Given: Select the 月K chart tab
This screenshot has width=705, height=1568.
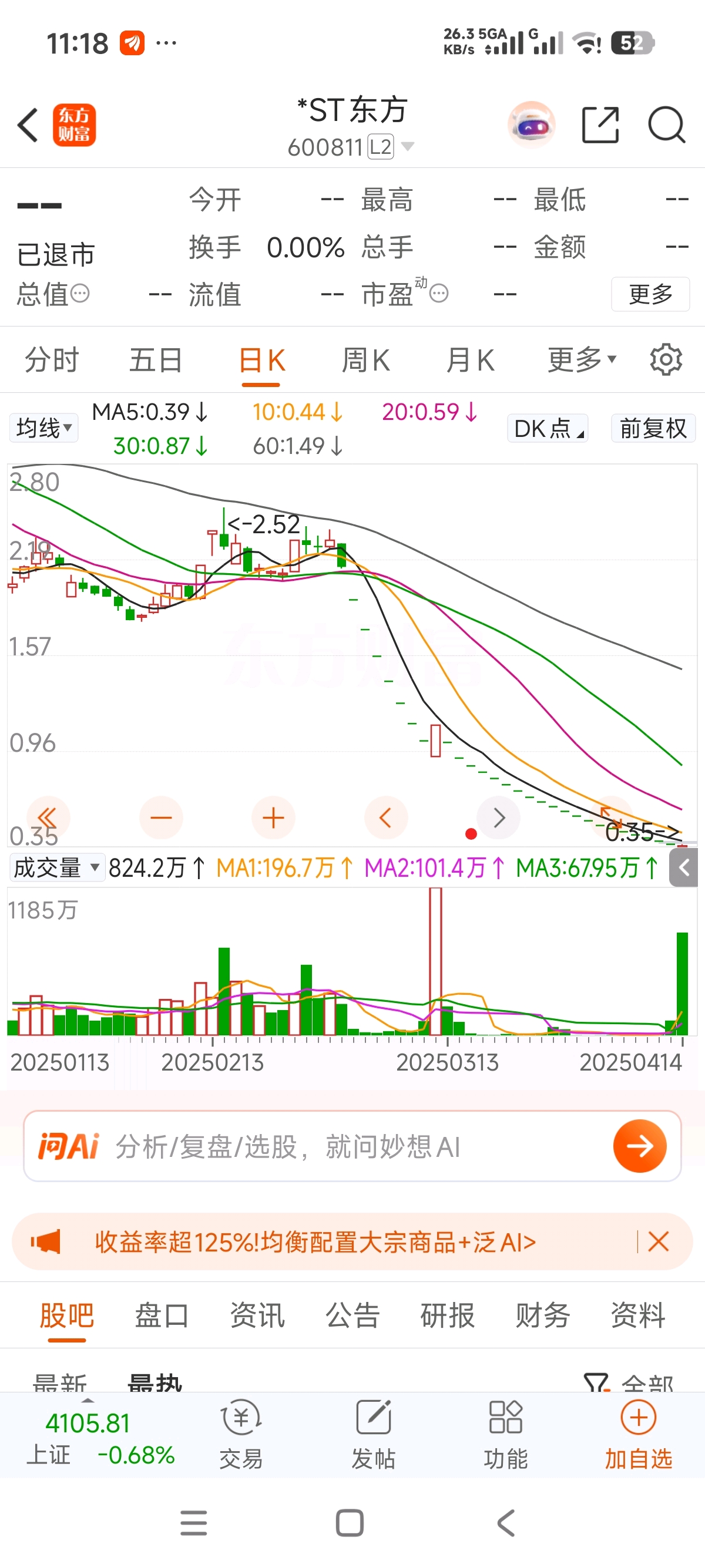Looking at the screenshot, I should (469, 360).
